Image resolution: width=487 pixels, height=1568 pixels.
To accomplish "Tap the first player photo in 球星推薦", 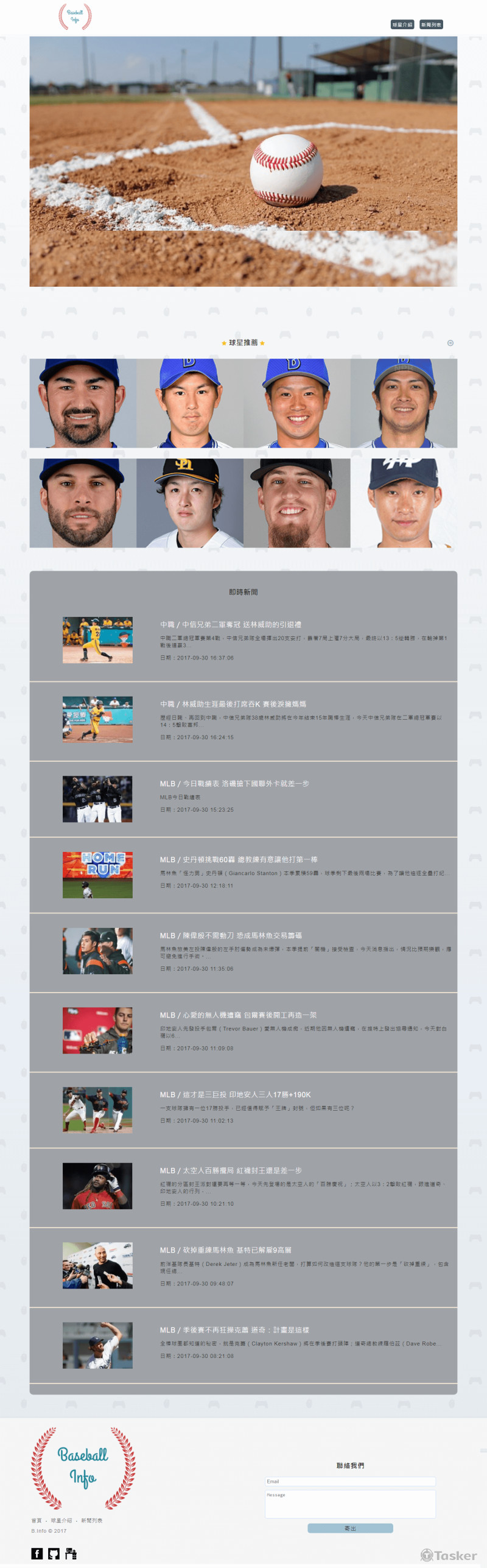I will click(x=83, y=403).
